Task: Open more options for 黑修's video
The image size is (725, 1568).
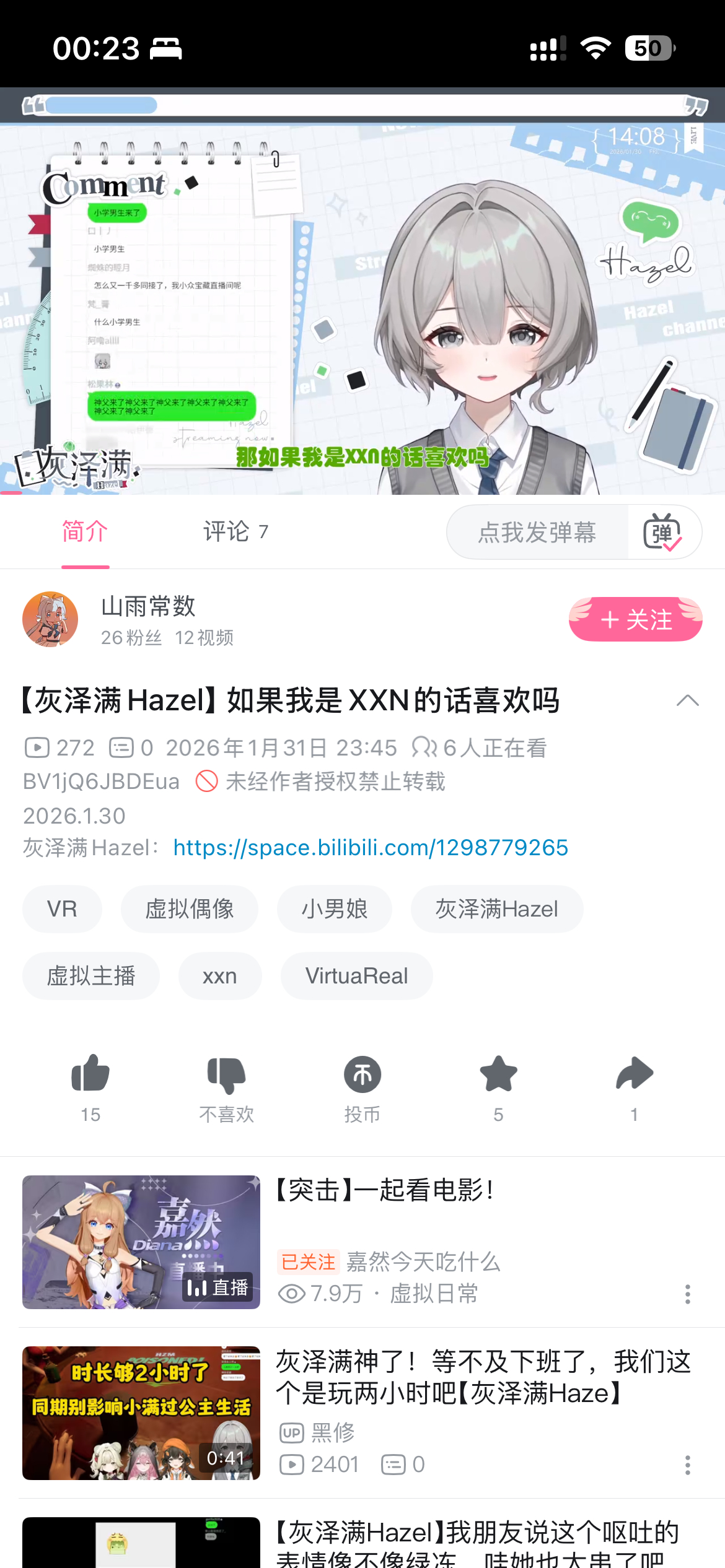Action: click(687, 1465)
